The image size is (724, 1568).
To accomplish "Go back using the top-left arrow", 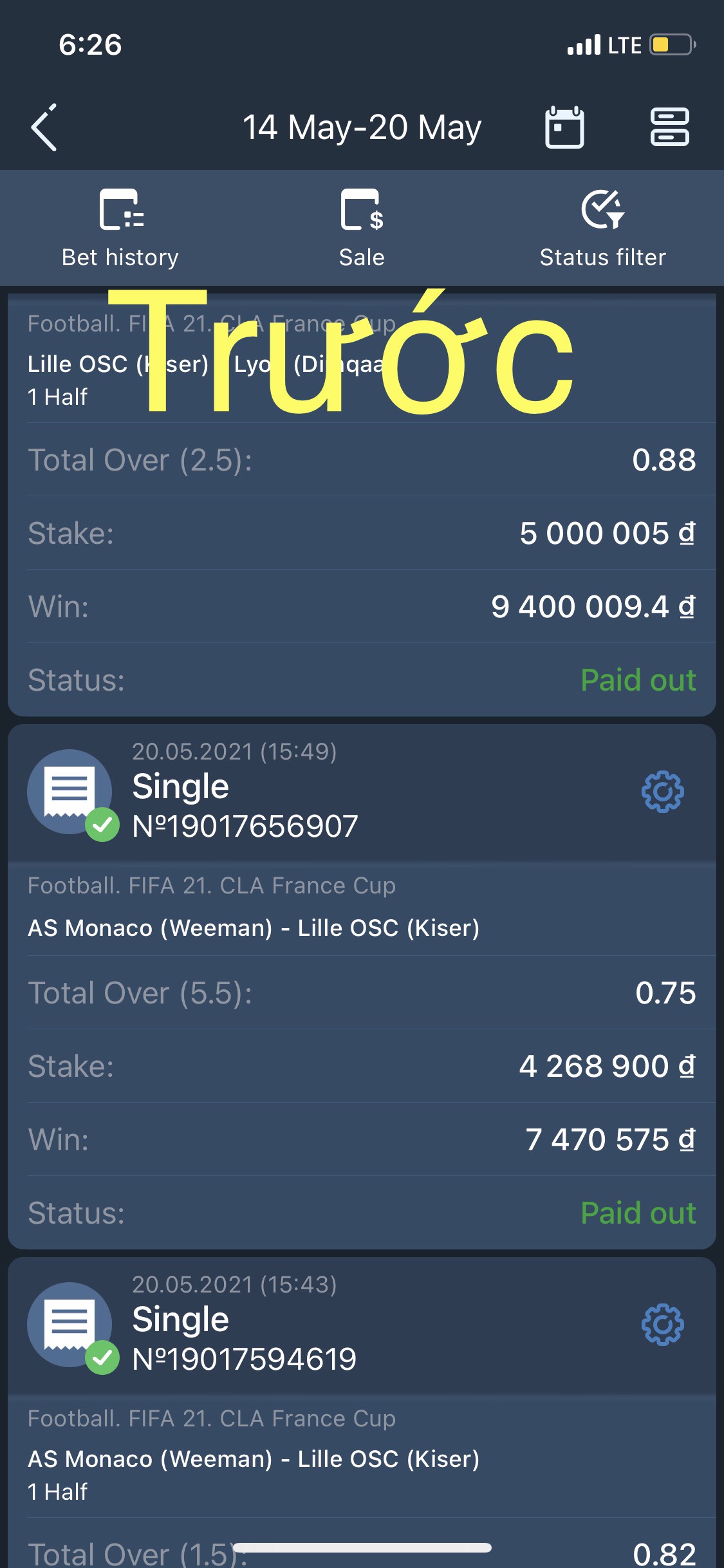I will tap(44, 127).
